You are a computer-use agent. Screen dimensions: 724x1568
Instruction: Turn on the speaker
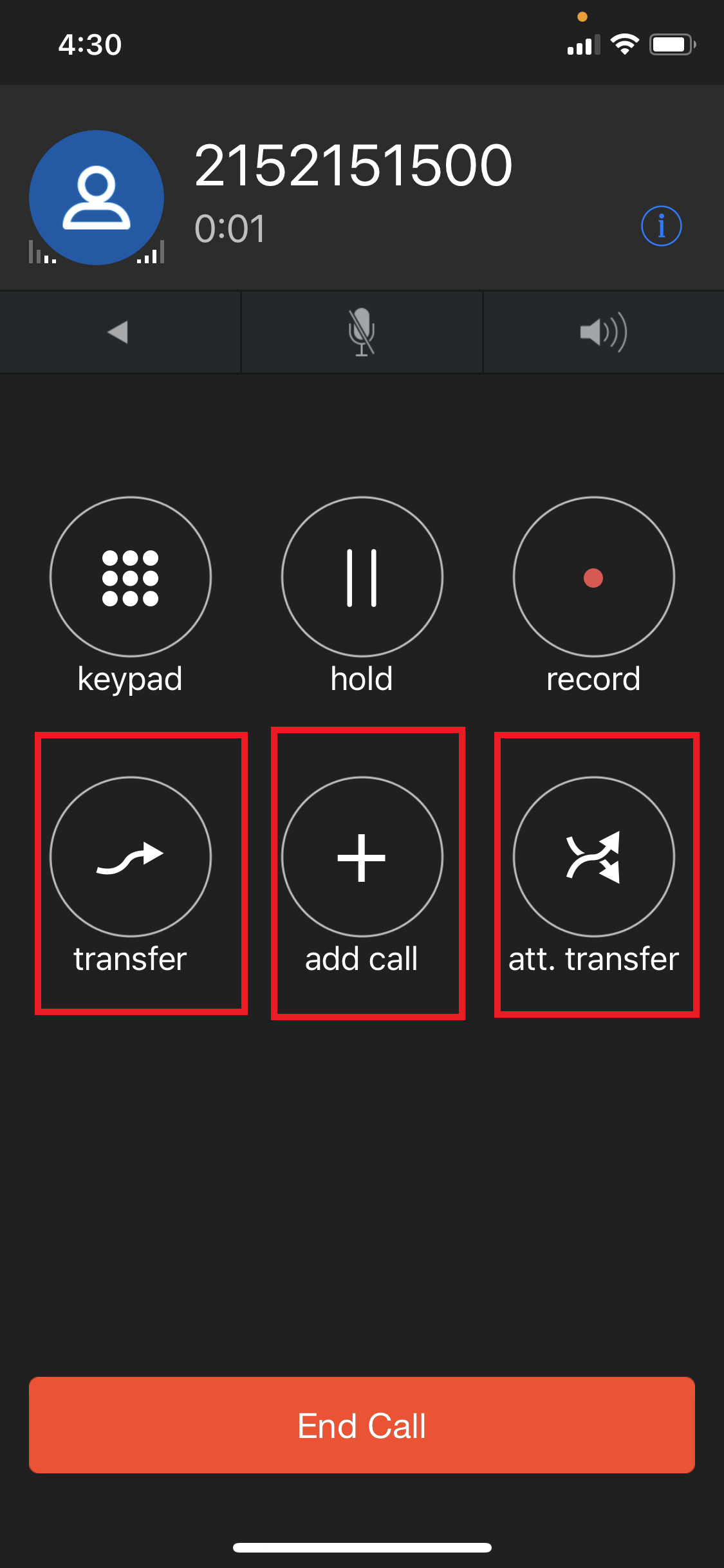click(604, 332)
